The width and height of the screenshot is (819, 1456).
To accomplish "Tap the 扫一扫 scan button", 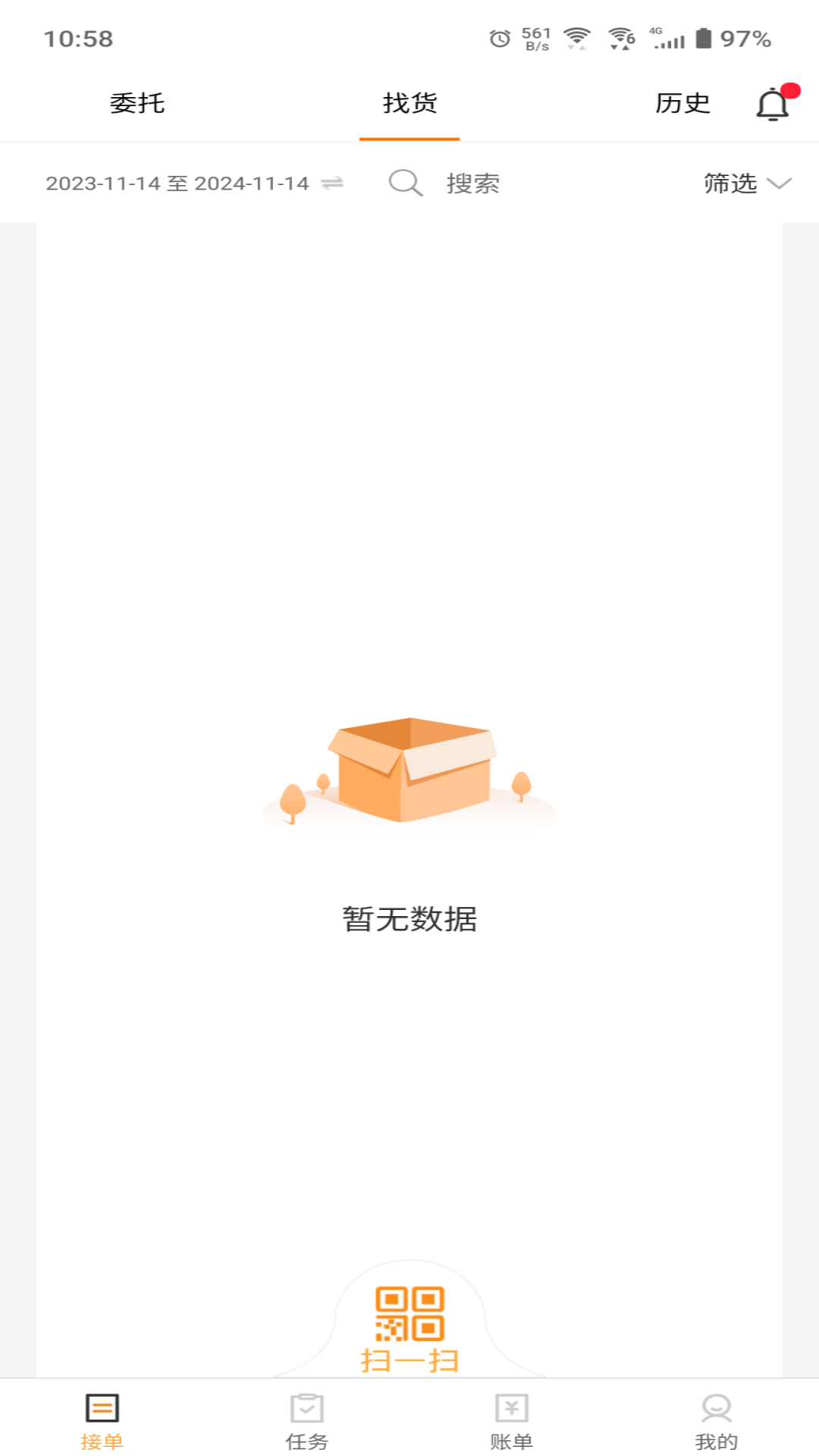I will [409, 1360].
